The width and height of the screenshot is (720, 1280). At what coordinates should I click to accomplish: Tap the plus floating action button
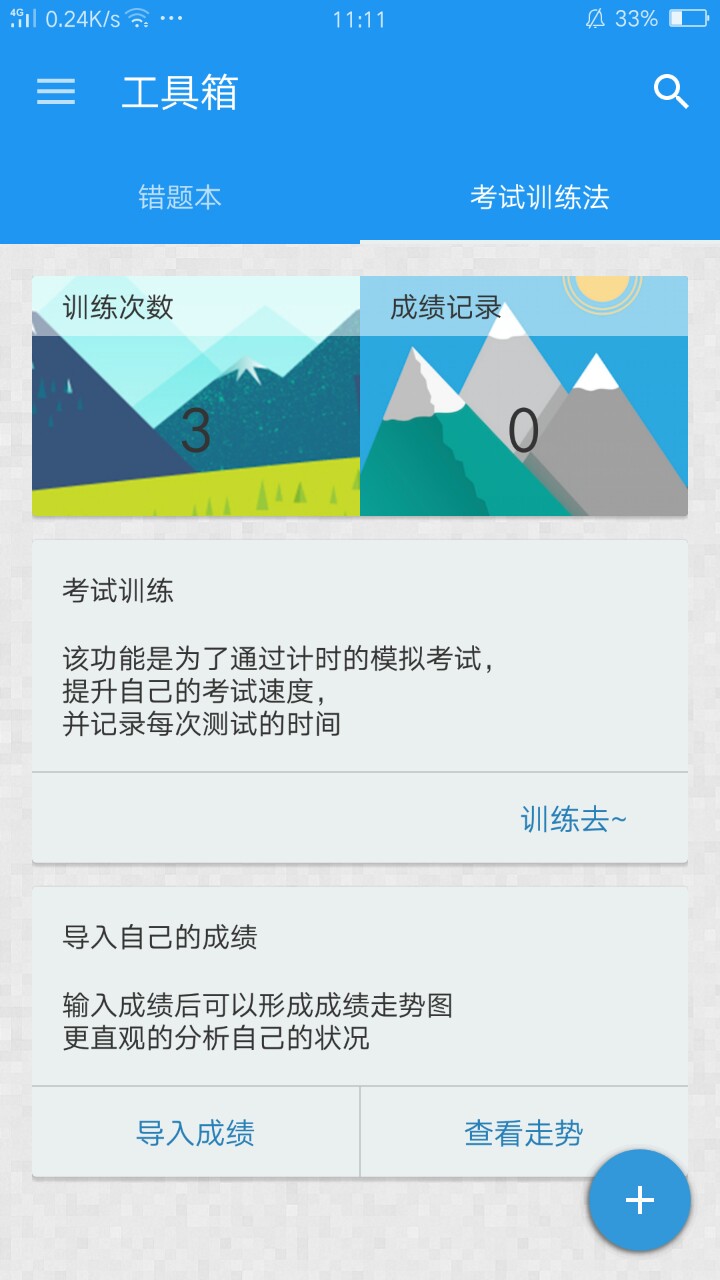point(639,1200)
